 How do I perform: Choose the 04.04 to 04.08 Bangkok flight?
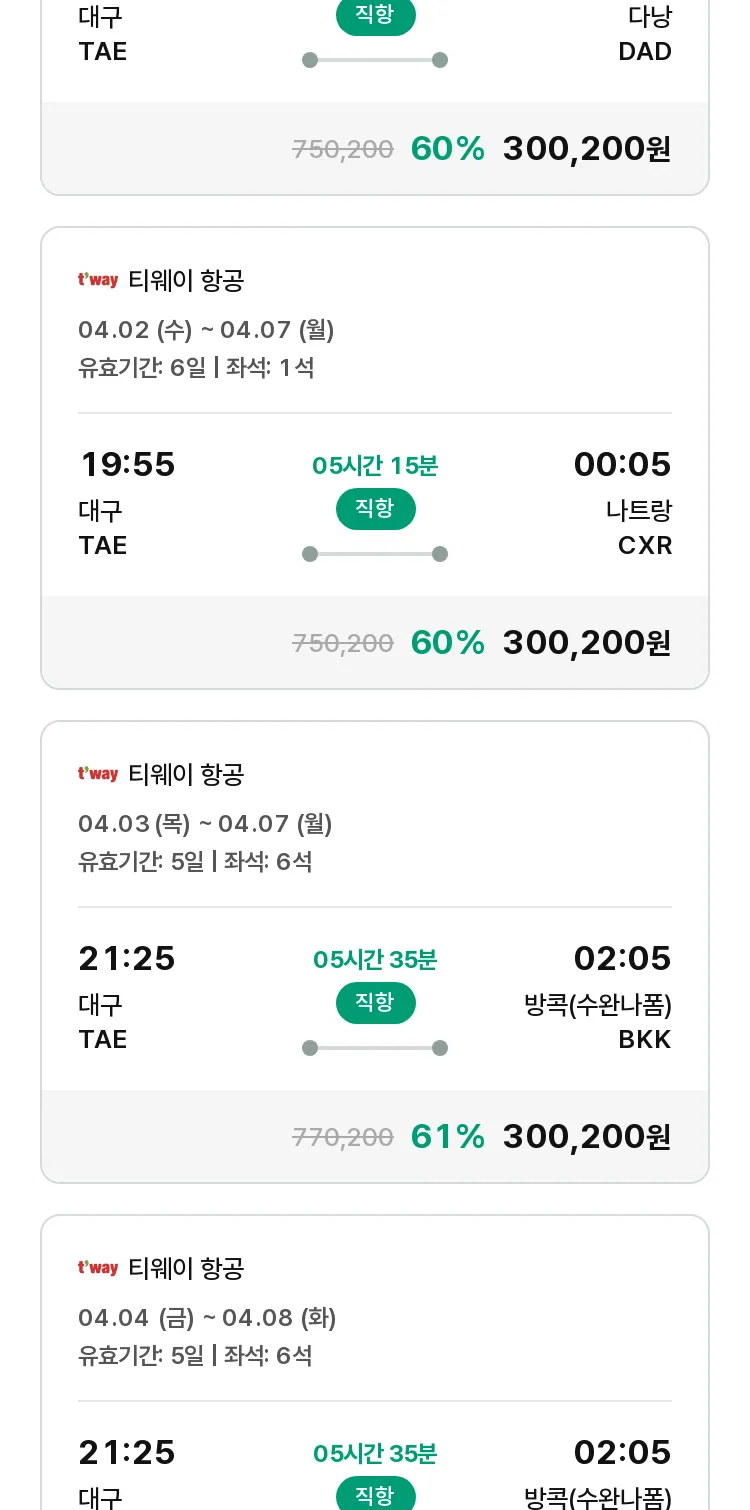coord(375,1362)
